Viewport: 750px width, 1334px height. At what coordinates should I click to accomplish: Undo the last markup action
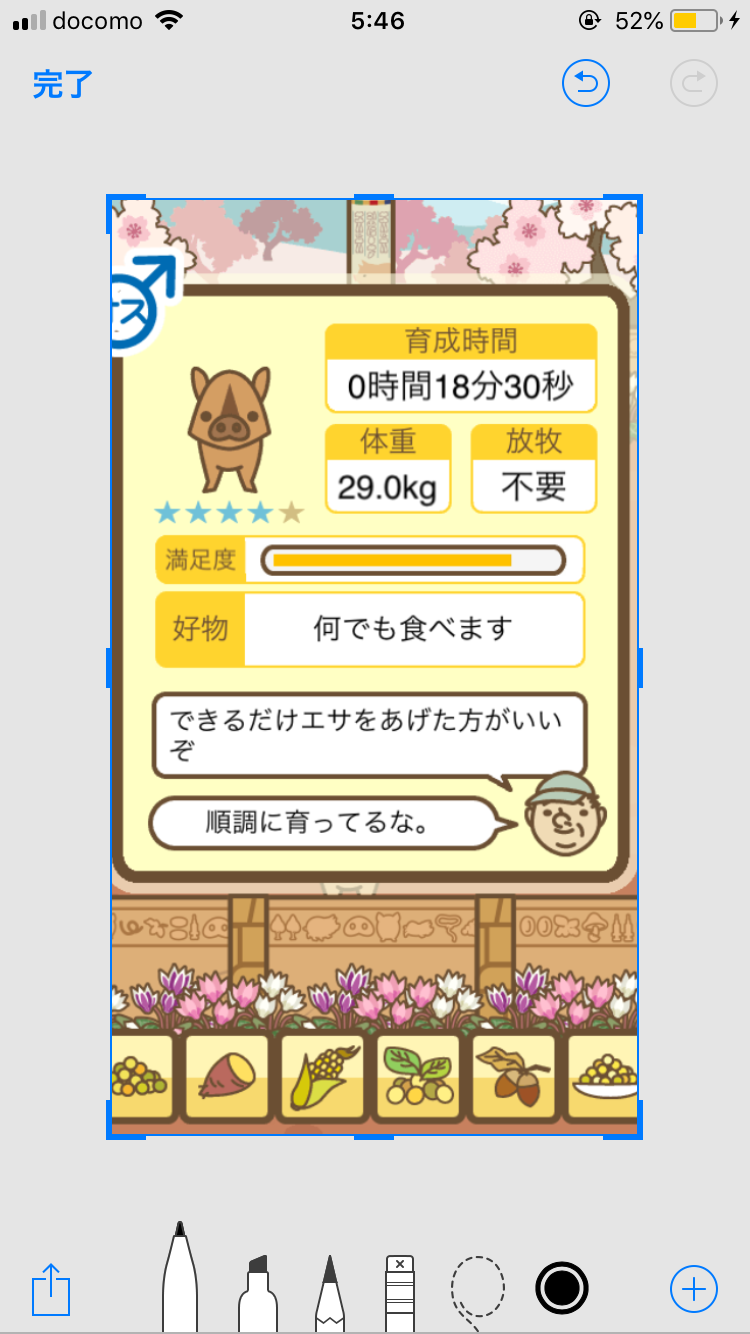[x=586, y=84]
